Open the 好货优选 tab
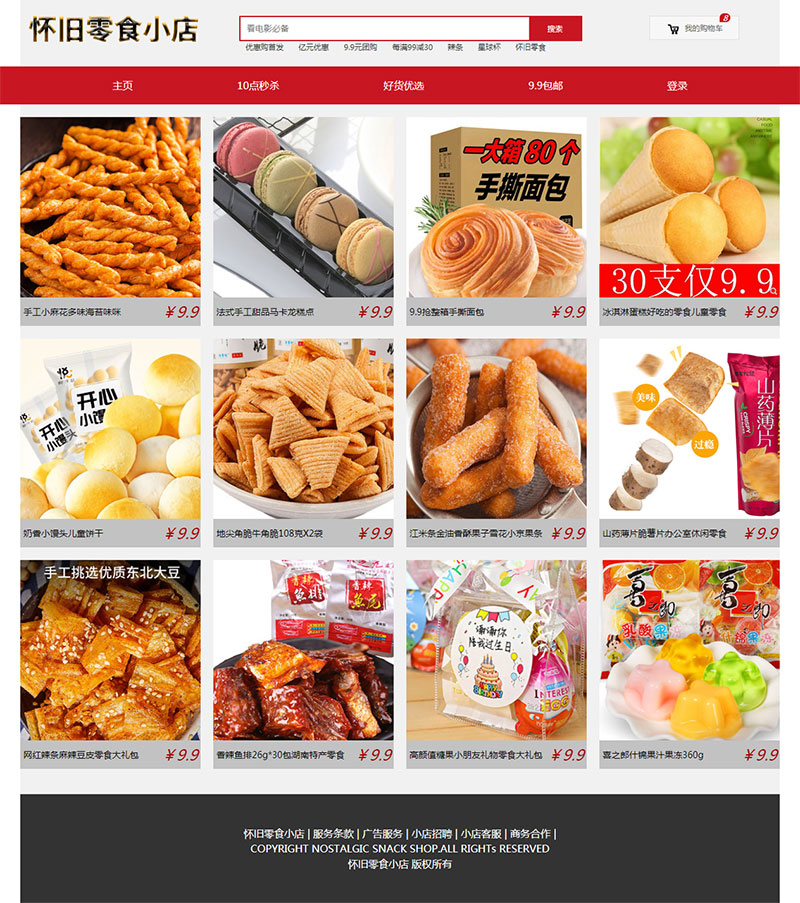 click(x=403, y=85)
